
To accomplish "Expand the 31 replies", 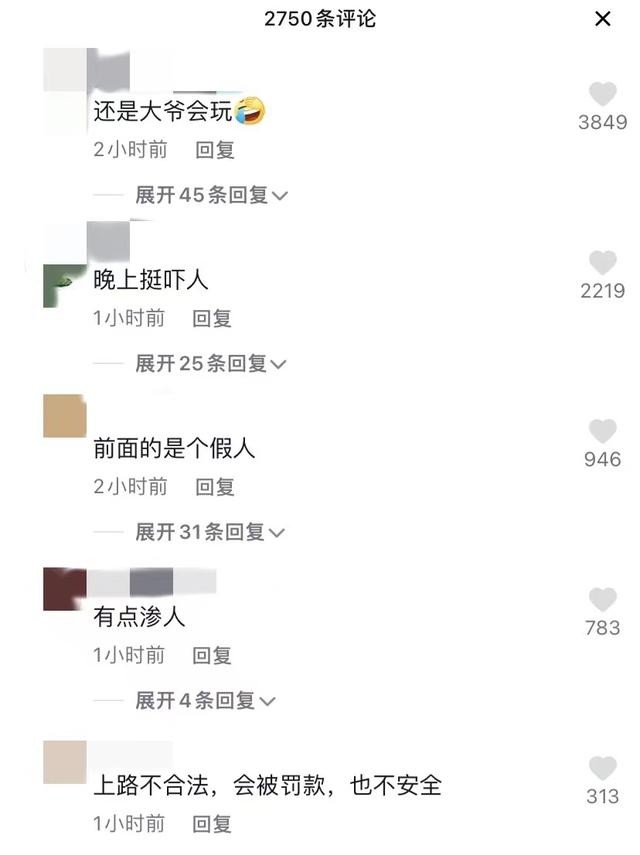I will point(212,532).
